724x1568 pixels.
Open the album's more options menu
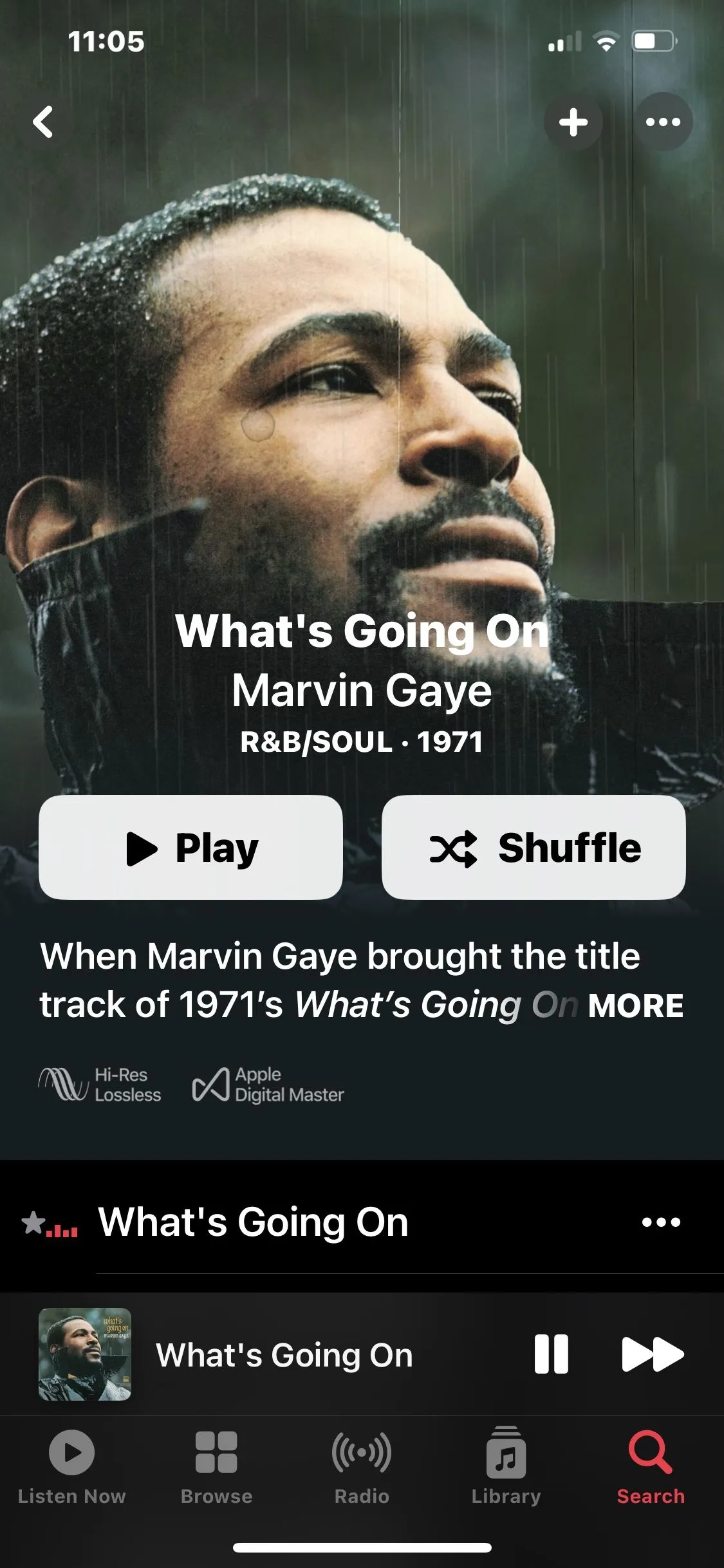pyautogui.click(x=663, y=122)
